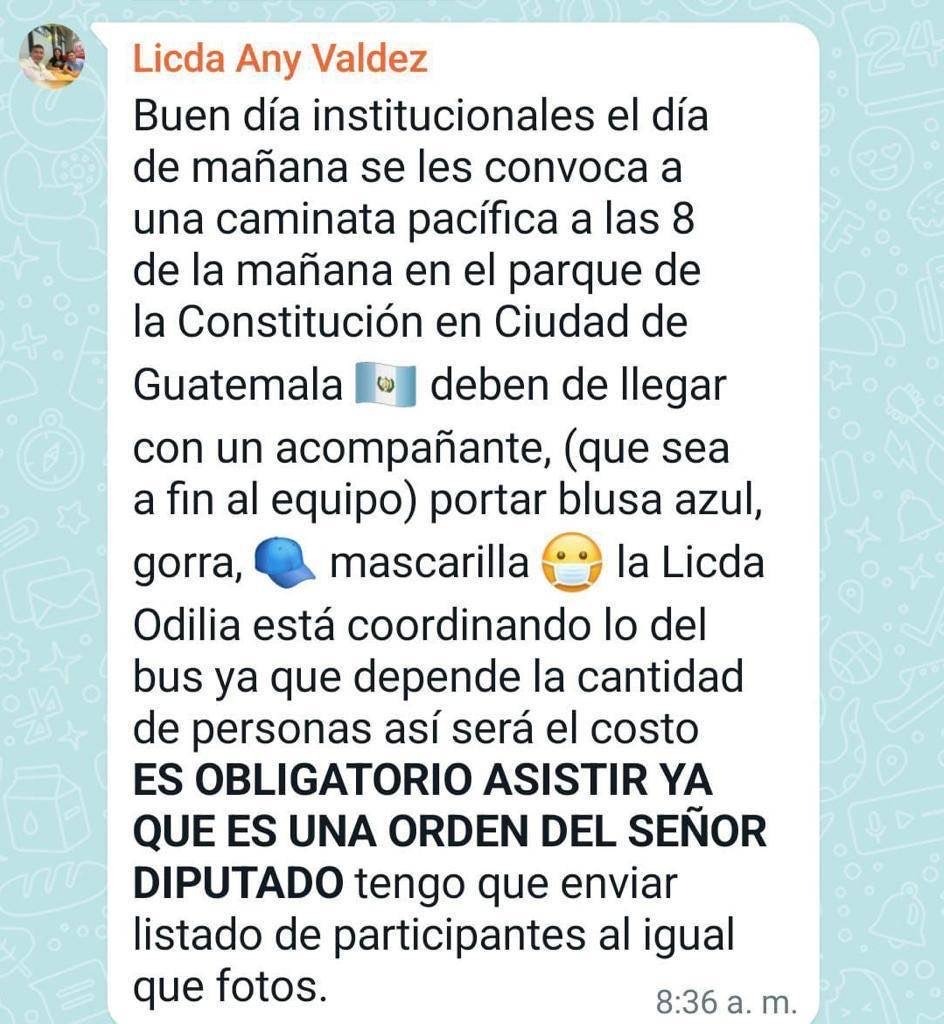Open Licda Any Valdez's profile photo
This screenshot has height=1024, width=944.
click(x=52, y=57)
